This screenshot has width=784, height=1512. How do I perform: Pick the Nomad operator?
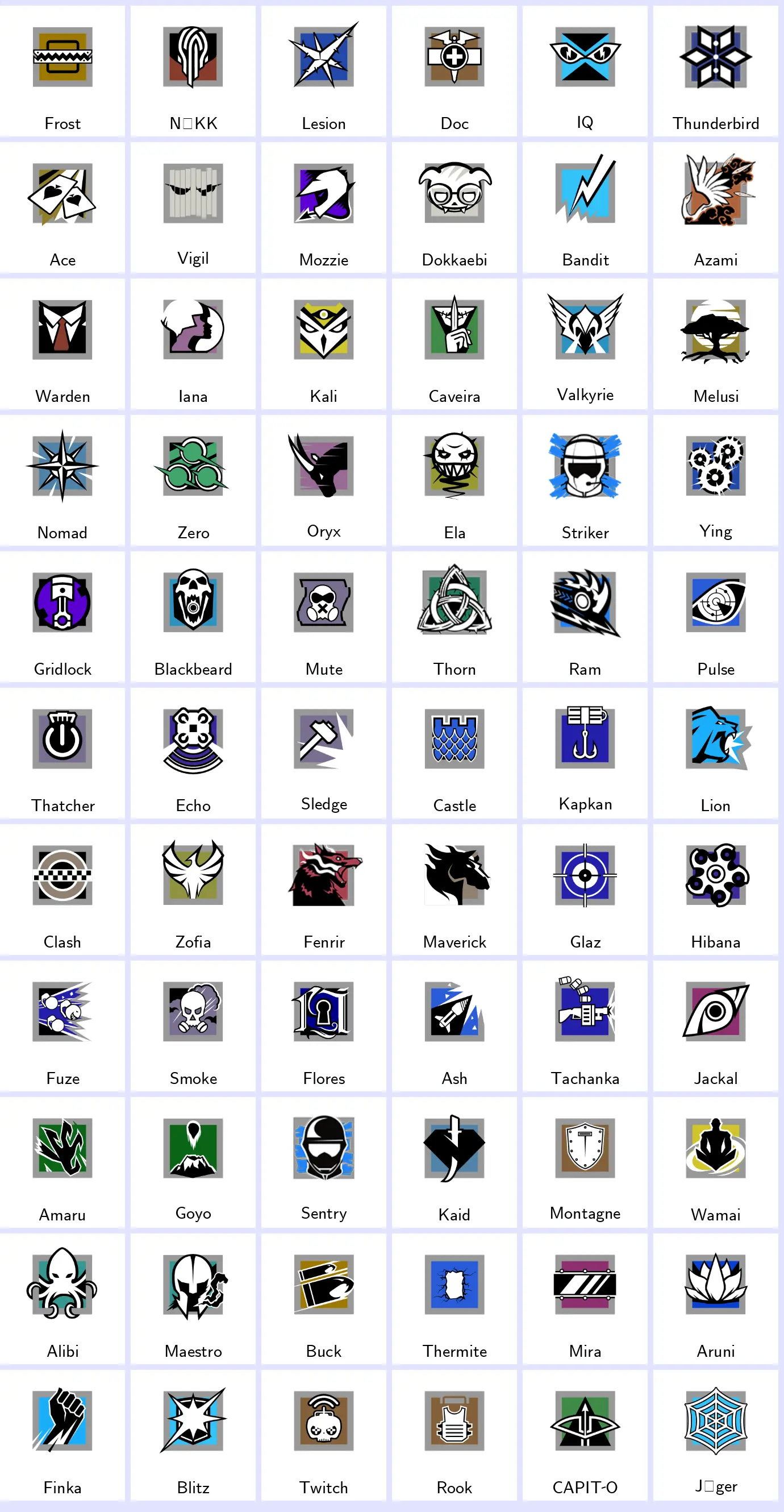[x=62, y=480]
